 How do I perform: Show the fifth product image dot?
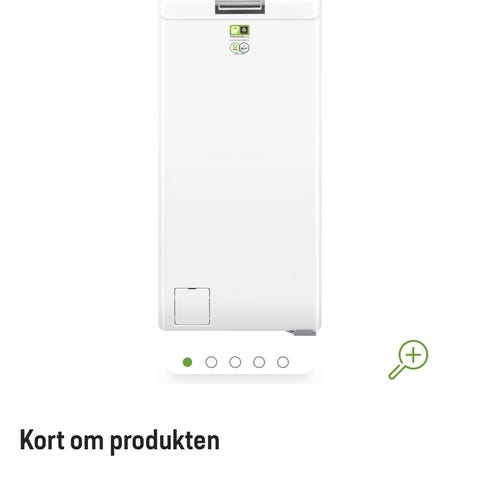[283, 362]
